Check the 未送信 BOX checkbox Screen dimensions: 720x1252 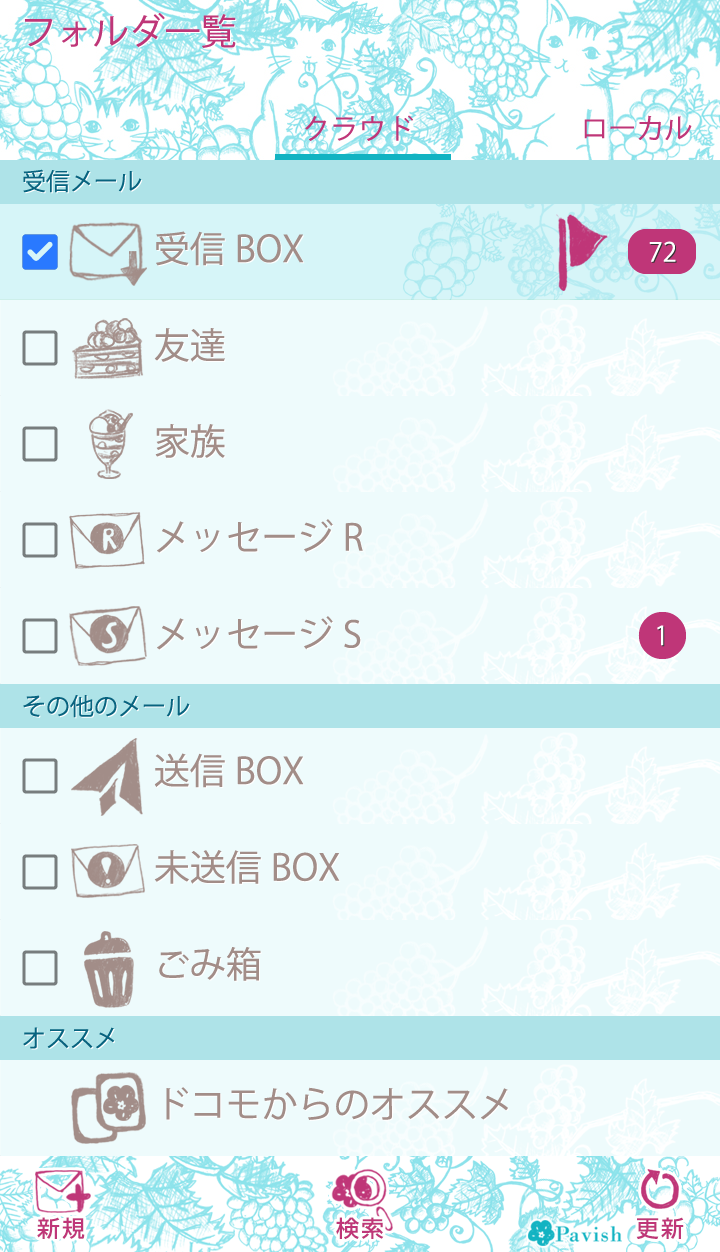pyautogui.click(x=40, y=871)
